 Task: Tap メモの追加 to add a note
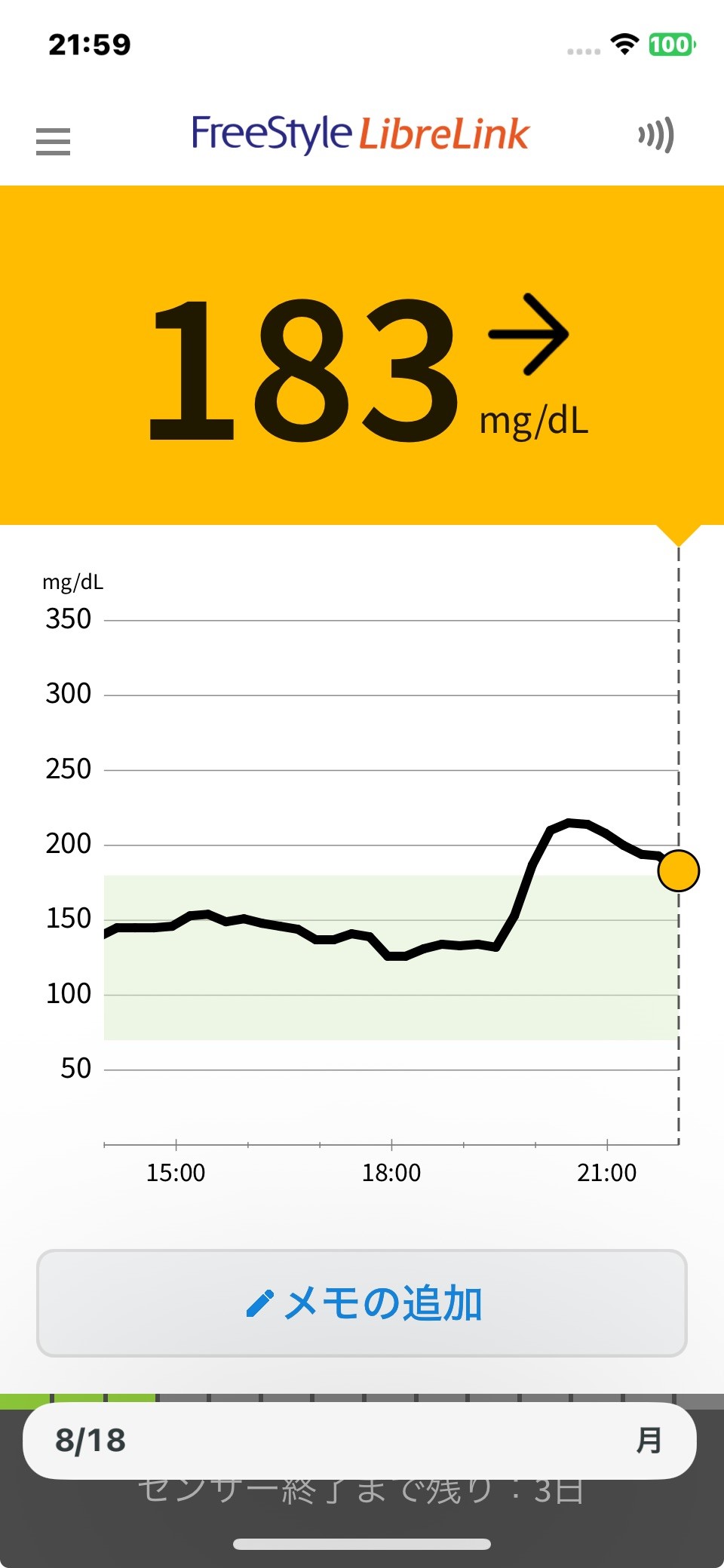[362, 1303]
